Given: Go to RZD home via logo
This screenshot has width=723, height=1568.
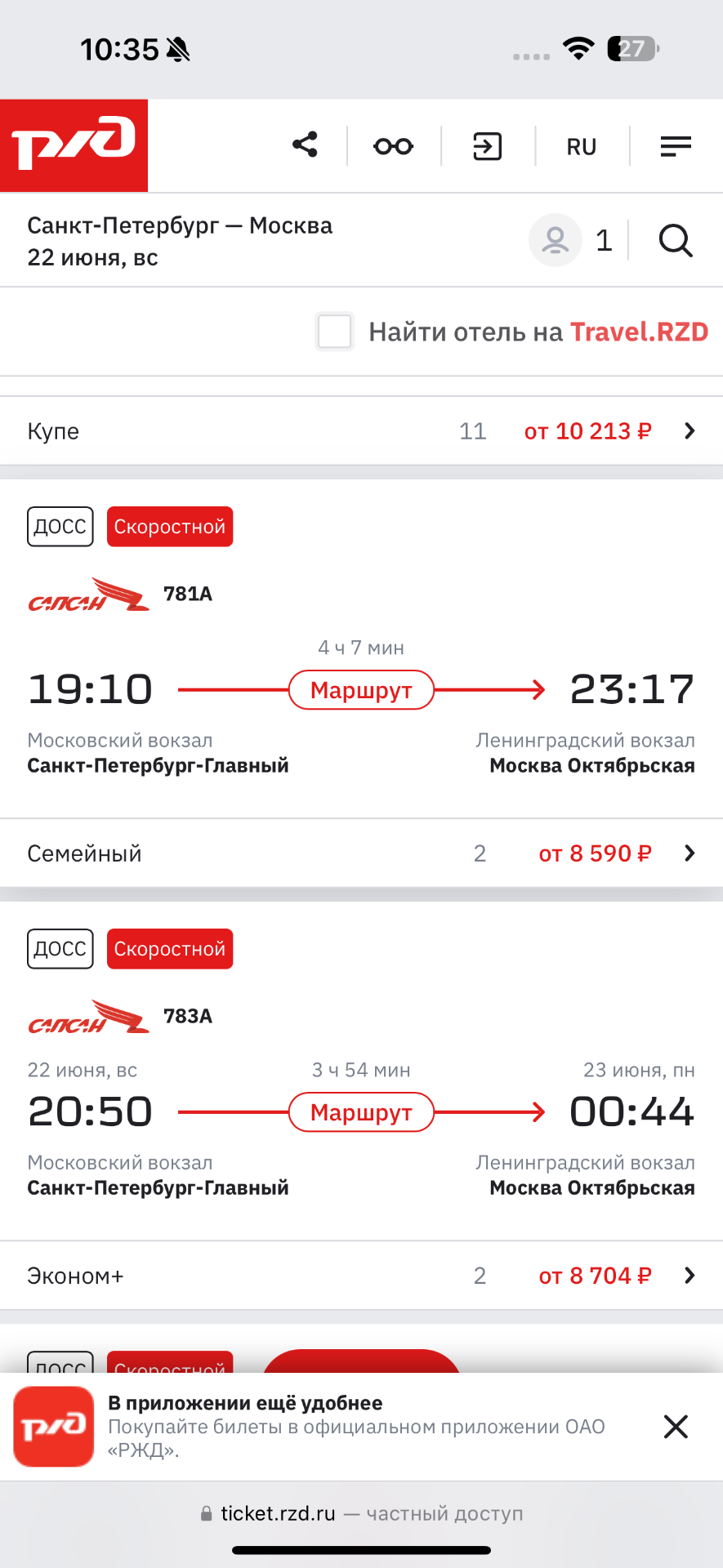Looking at the screenshot, I should [x=74, y=145].
